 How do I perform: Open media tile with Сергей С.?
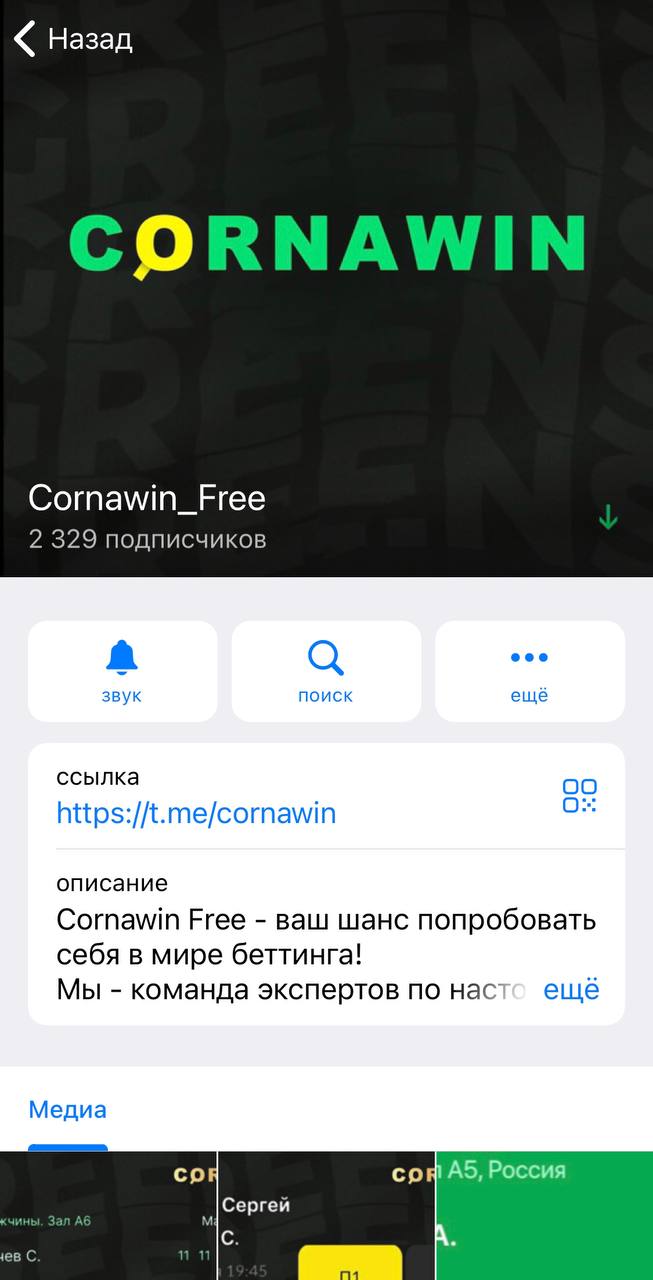click(x=326, y=1215)
